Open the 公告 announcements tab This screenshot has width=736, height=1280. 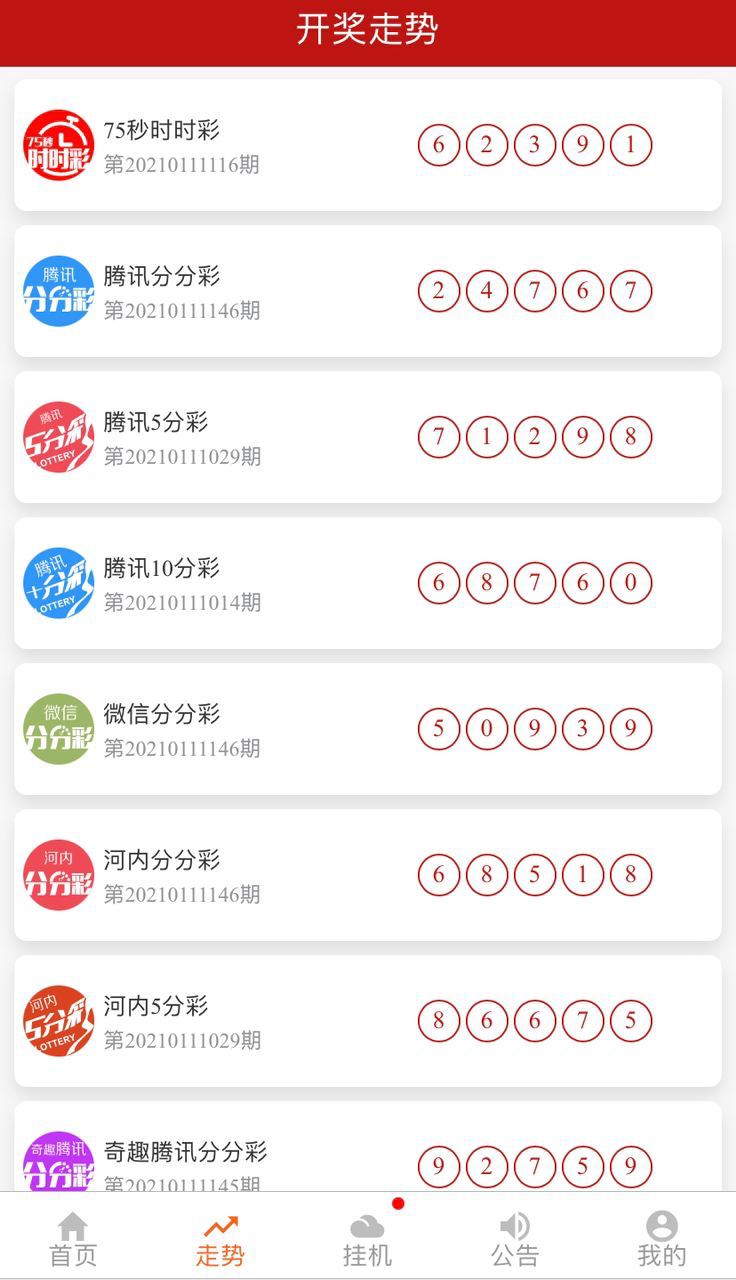pyautogui.click(x=514, y=1238)
